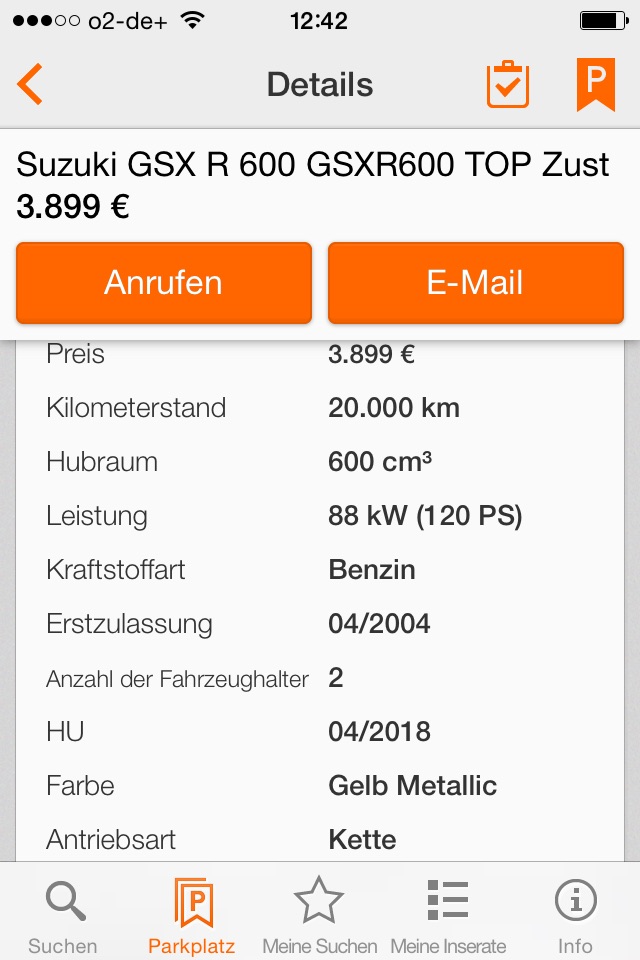Select the Info tab
The width and height of the screenshot is (640, 960).
(575, 915)
